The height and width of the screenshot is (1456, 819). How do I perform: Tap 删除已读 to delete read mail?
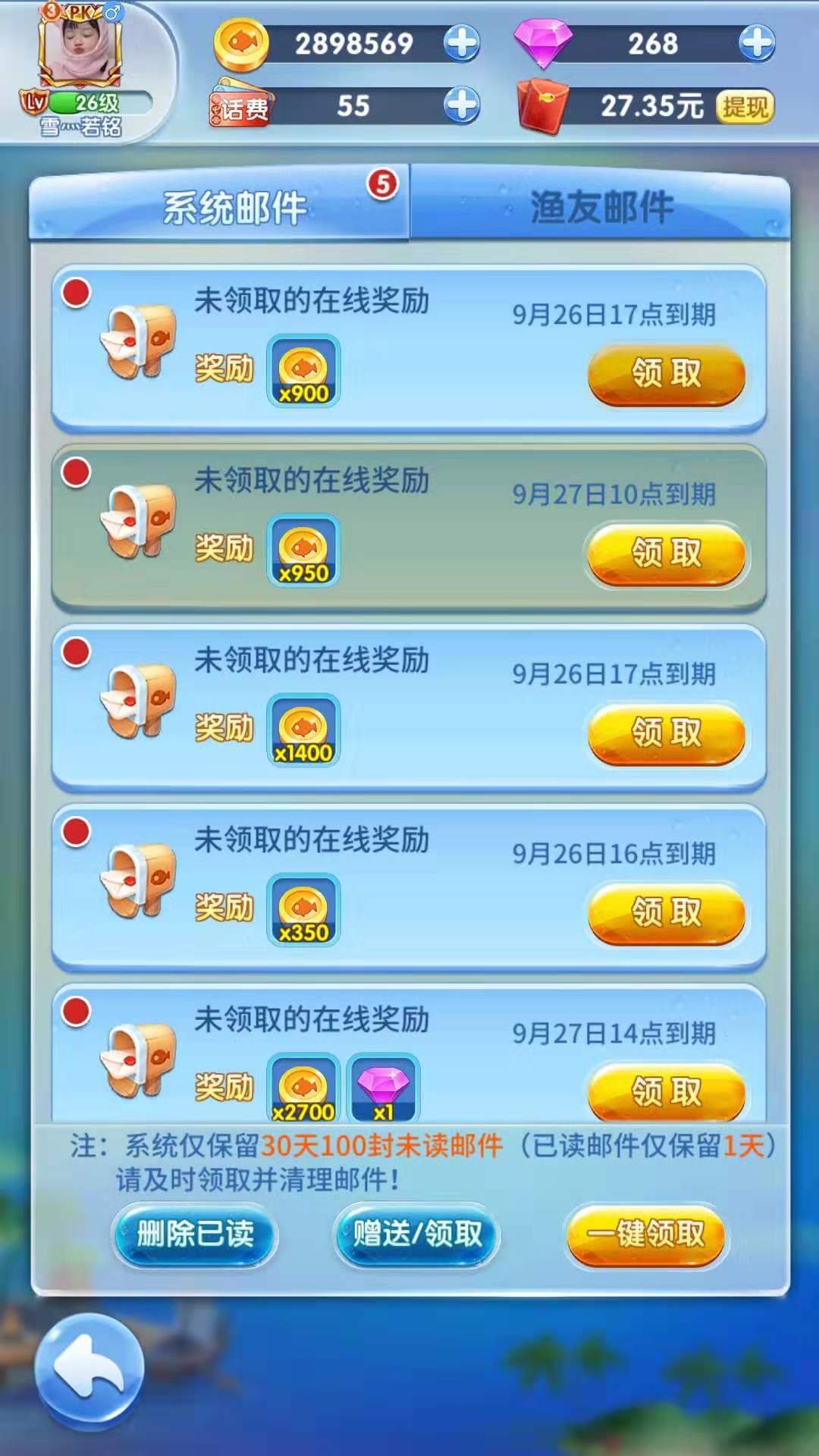pyautogui.click(x=195, y=1235)
